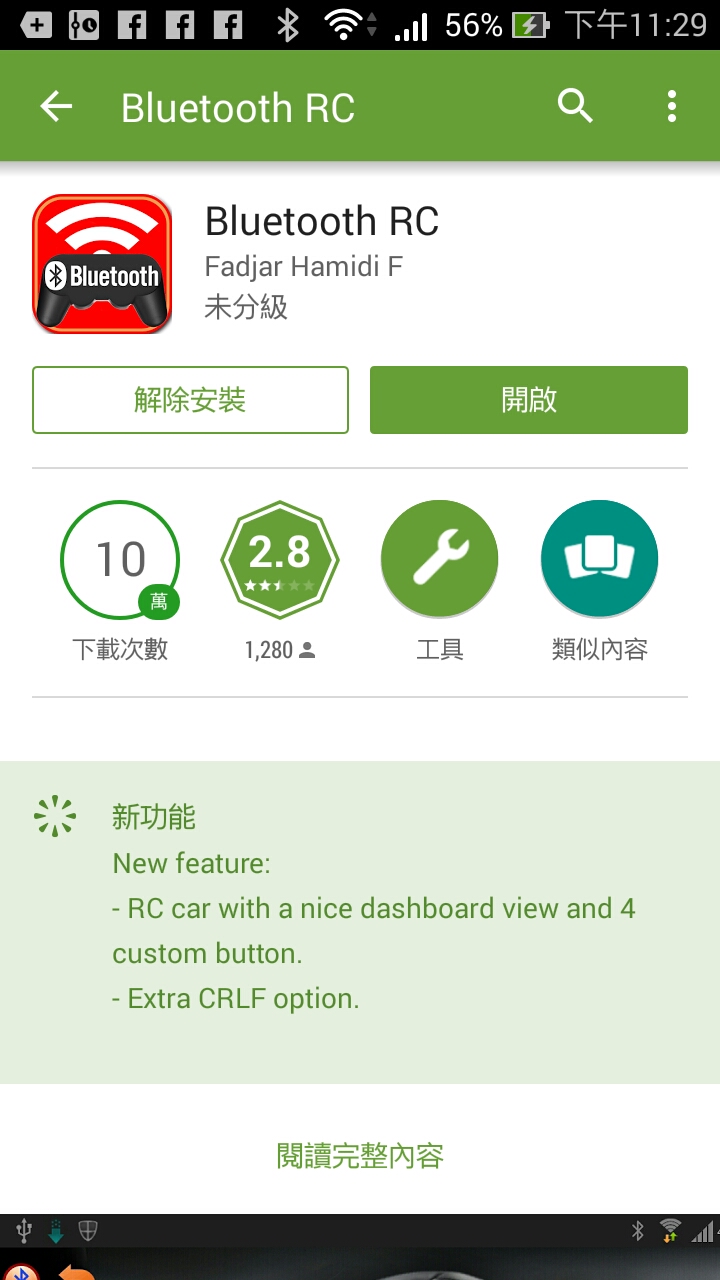View the 2.8 rating and reviews badge

coord(280,560)
